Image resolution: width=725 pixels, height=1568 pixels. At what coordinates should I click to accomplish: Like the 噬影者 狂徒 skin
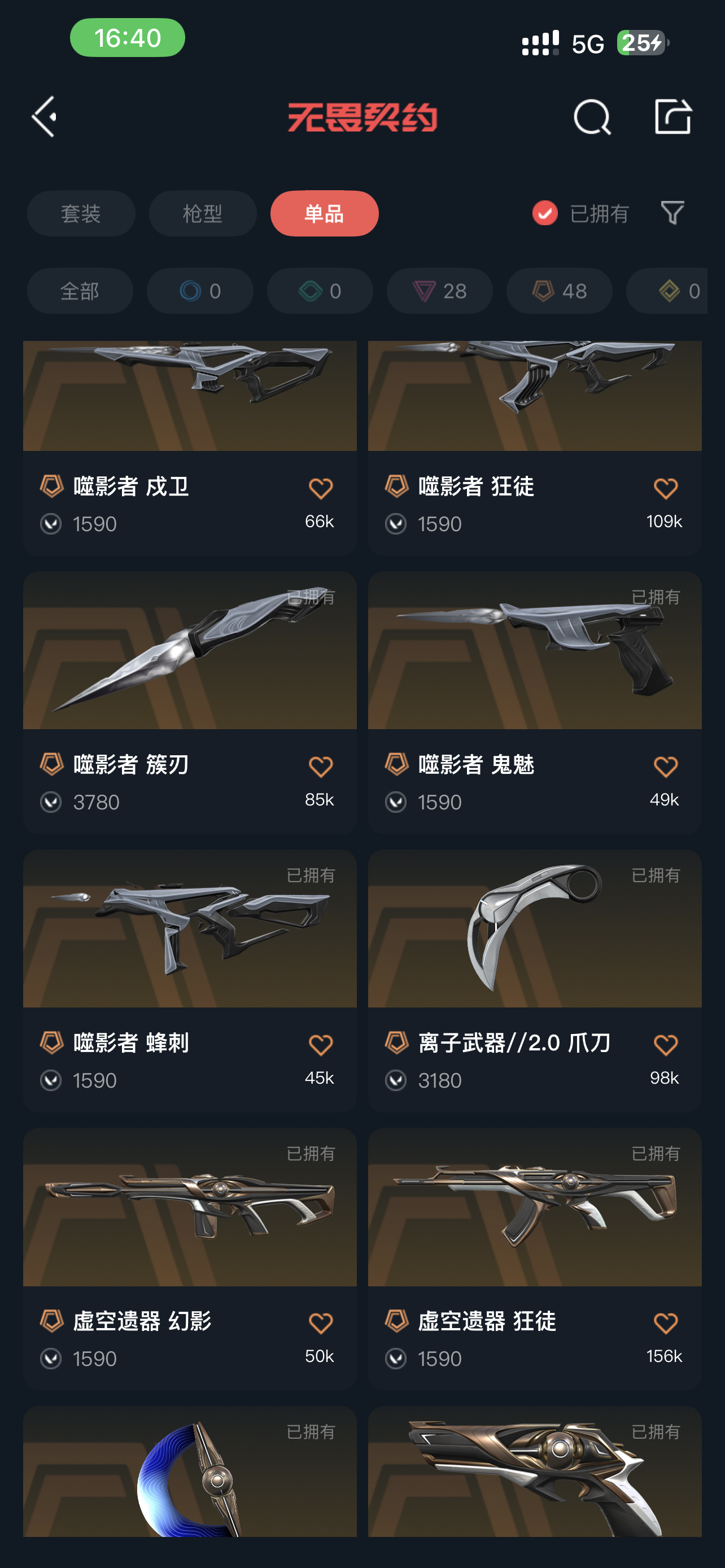(665, 488)
